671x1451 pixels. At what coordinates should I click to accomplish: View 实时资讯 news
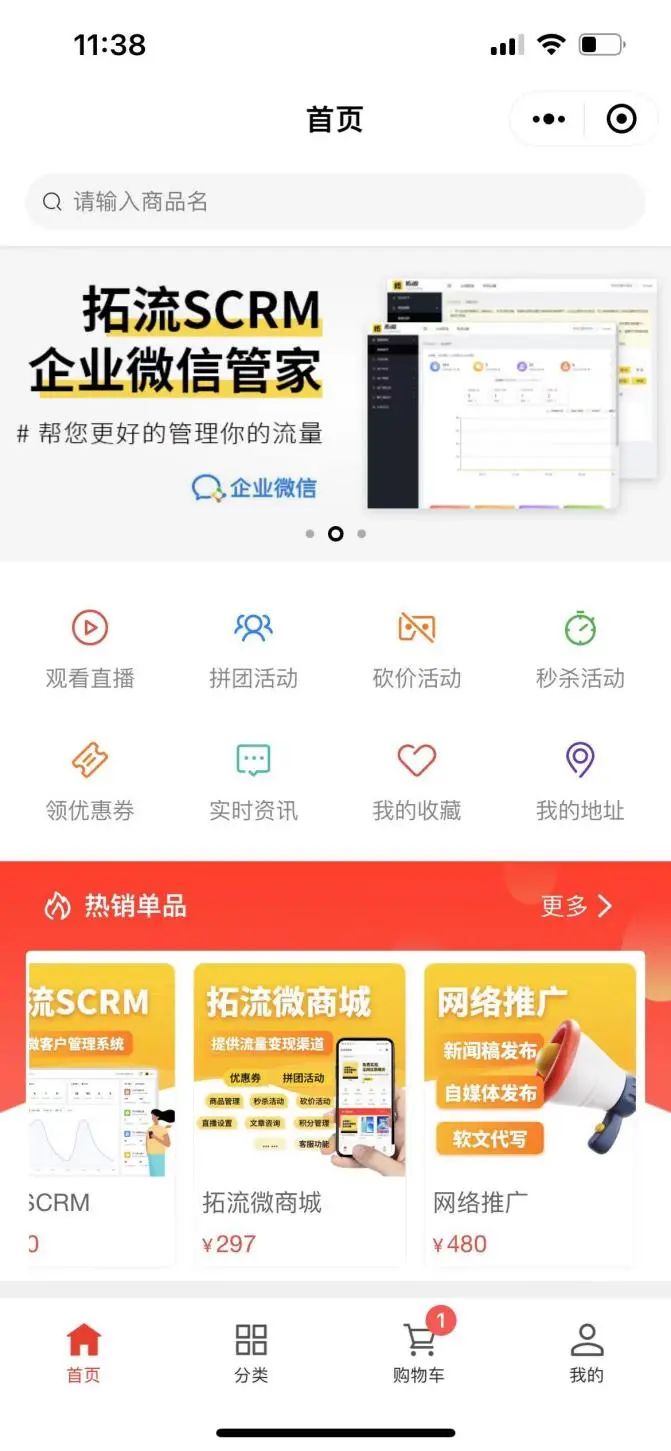click(x=253, y=783)
